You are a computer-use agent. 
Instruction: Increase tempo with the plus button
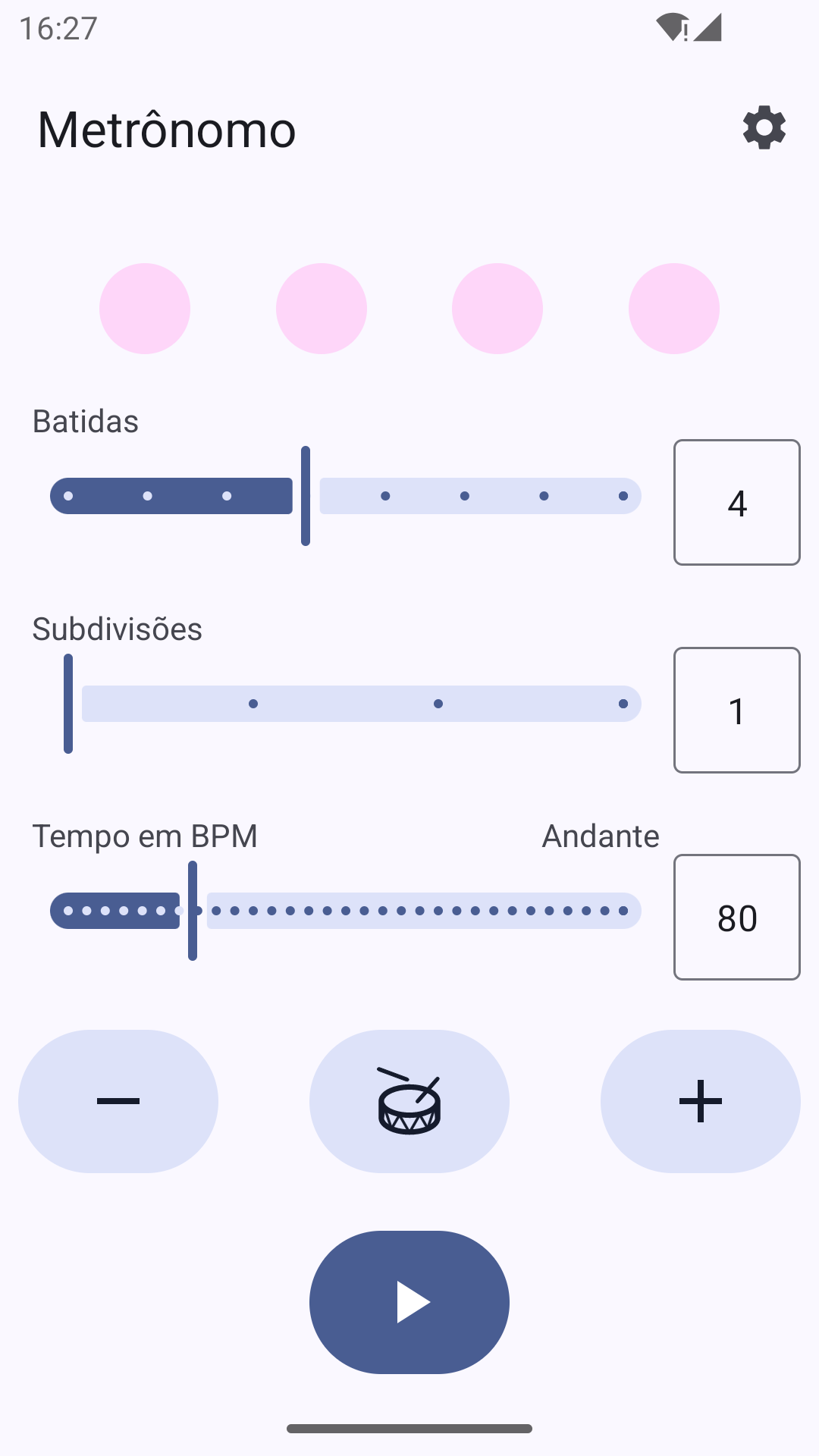700,1100
